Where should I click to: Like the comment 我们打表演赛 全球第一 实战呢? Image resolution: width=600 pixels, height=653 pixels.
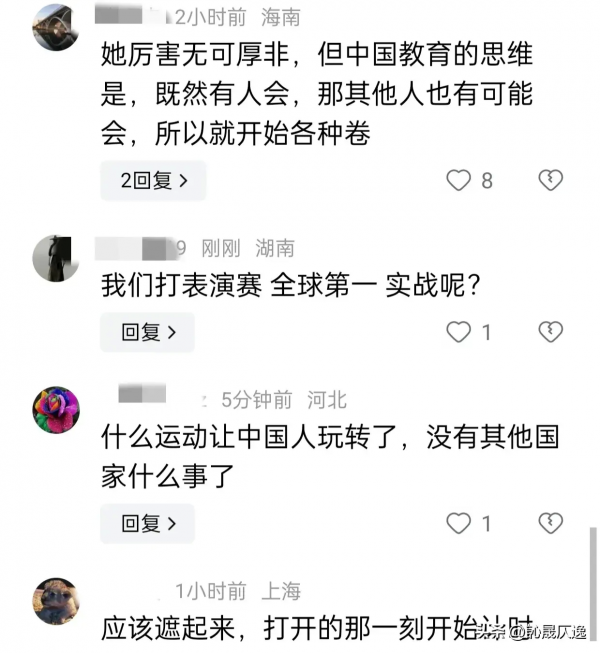(458, 333)
